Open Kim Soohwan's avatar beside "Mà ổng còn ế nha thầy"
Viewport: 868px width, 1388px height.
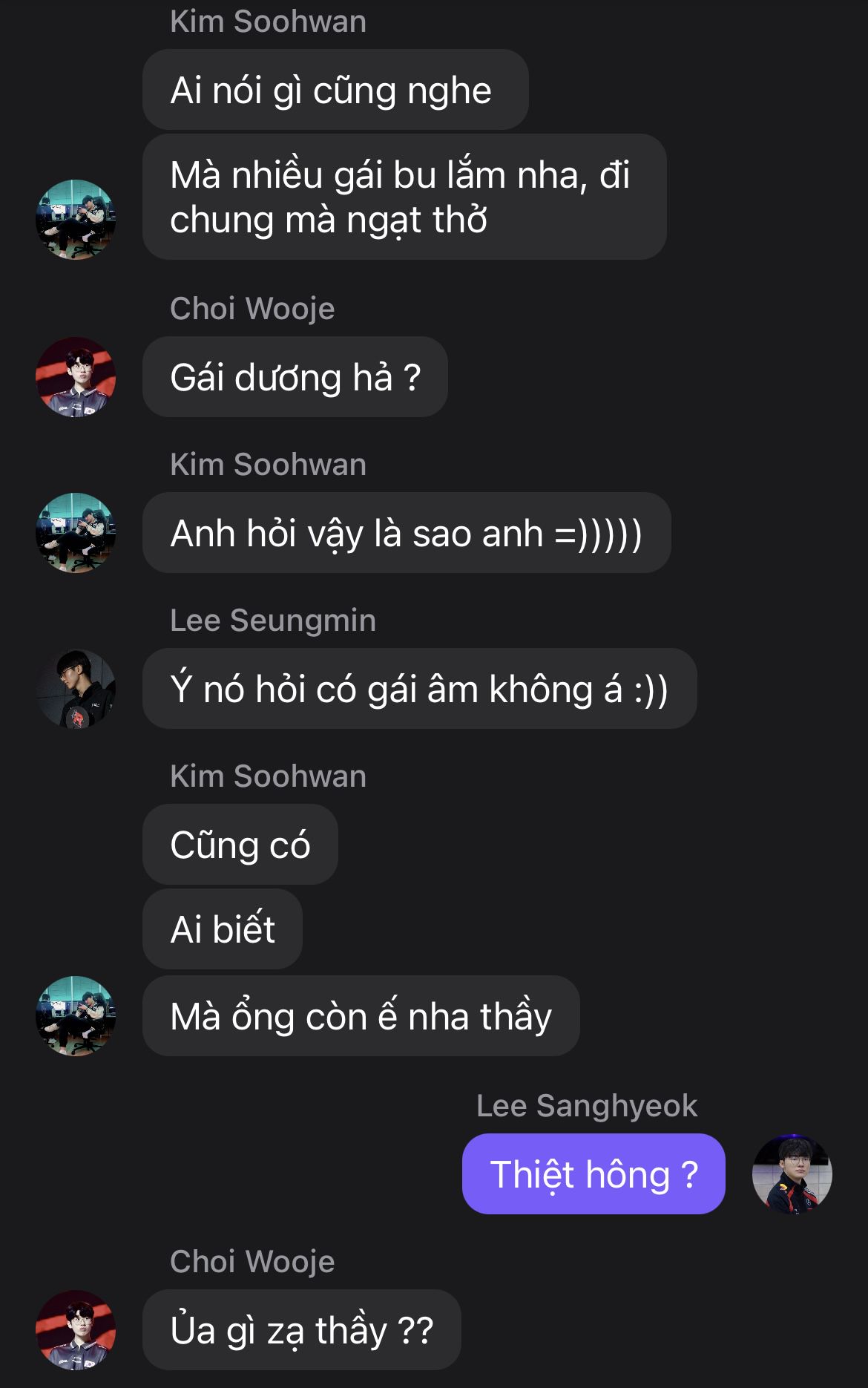pos(76,1015)
